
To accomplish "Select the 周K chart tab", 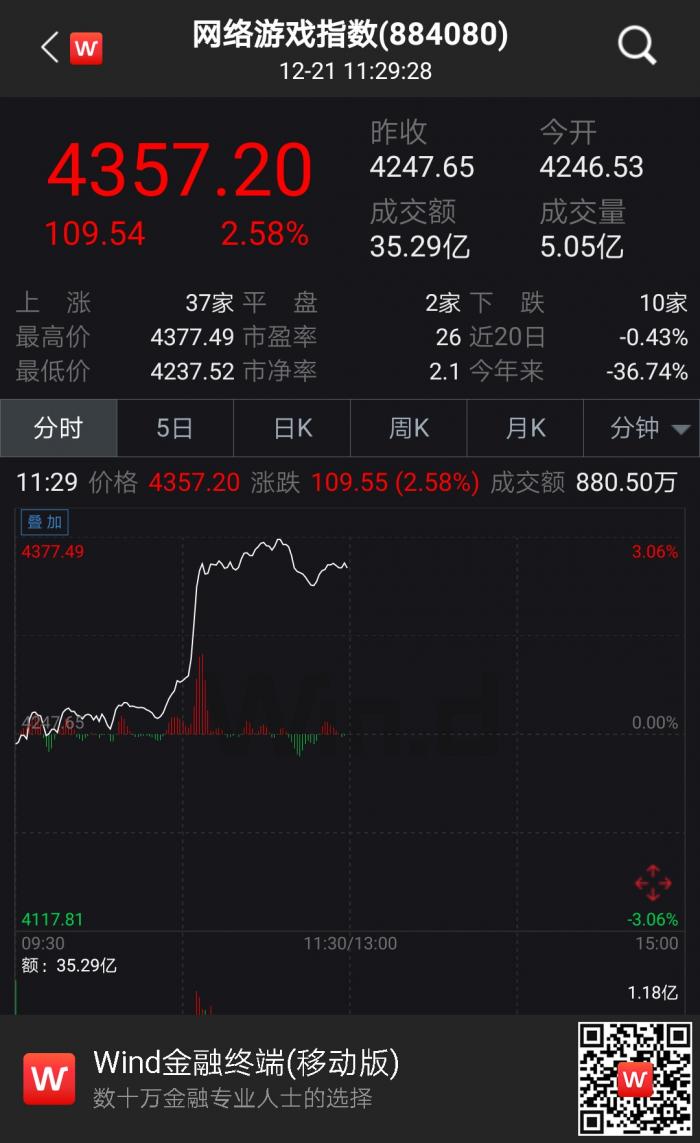I will (408, 428).
